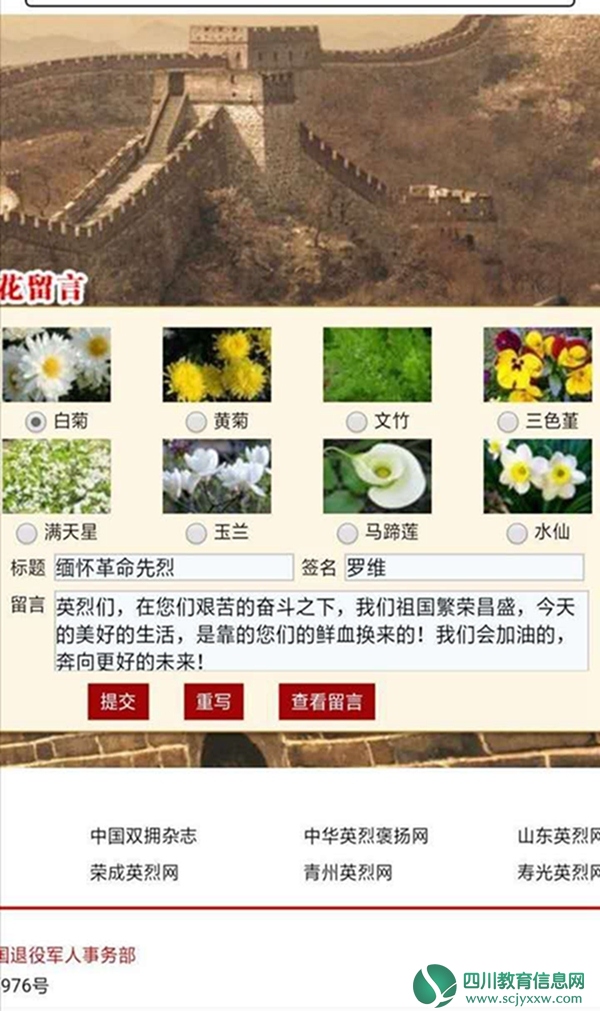Tap the 标题 title text field
Viewport: 600px width, 1011px height.
[173, 568]
